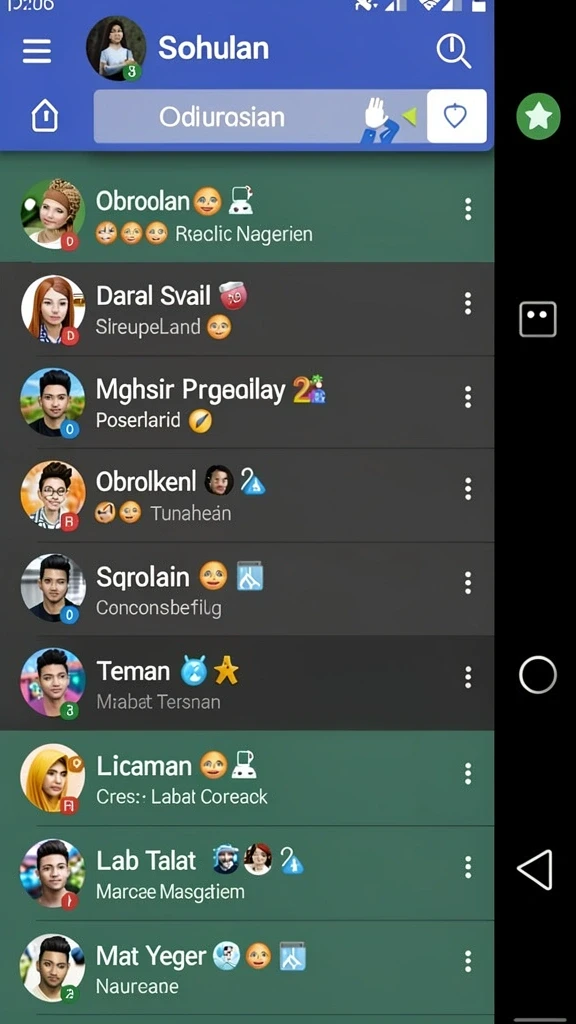Show more options for Daral Svail
This screenshot has width=576, height=1024.
[468, 304]
